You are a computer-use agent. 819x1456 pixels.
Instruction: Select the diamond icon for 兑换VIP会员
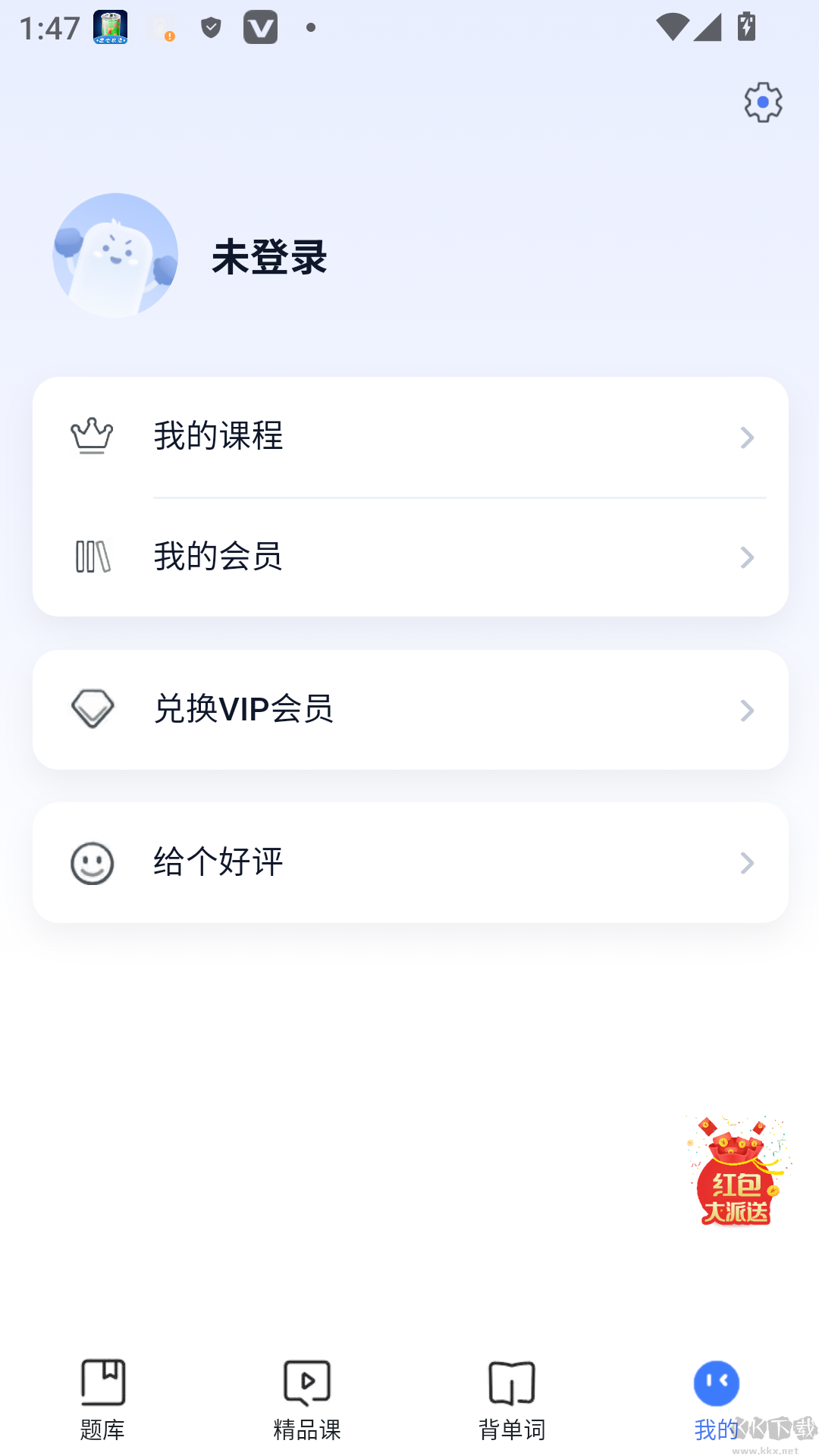[93, 709]
